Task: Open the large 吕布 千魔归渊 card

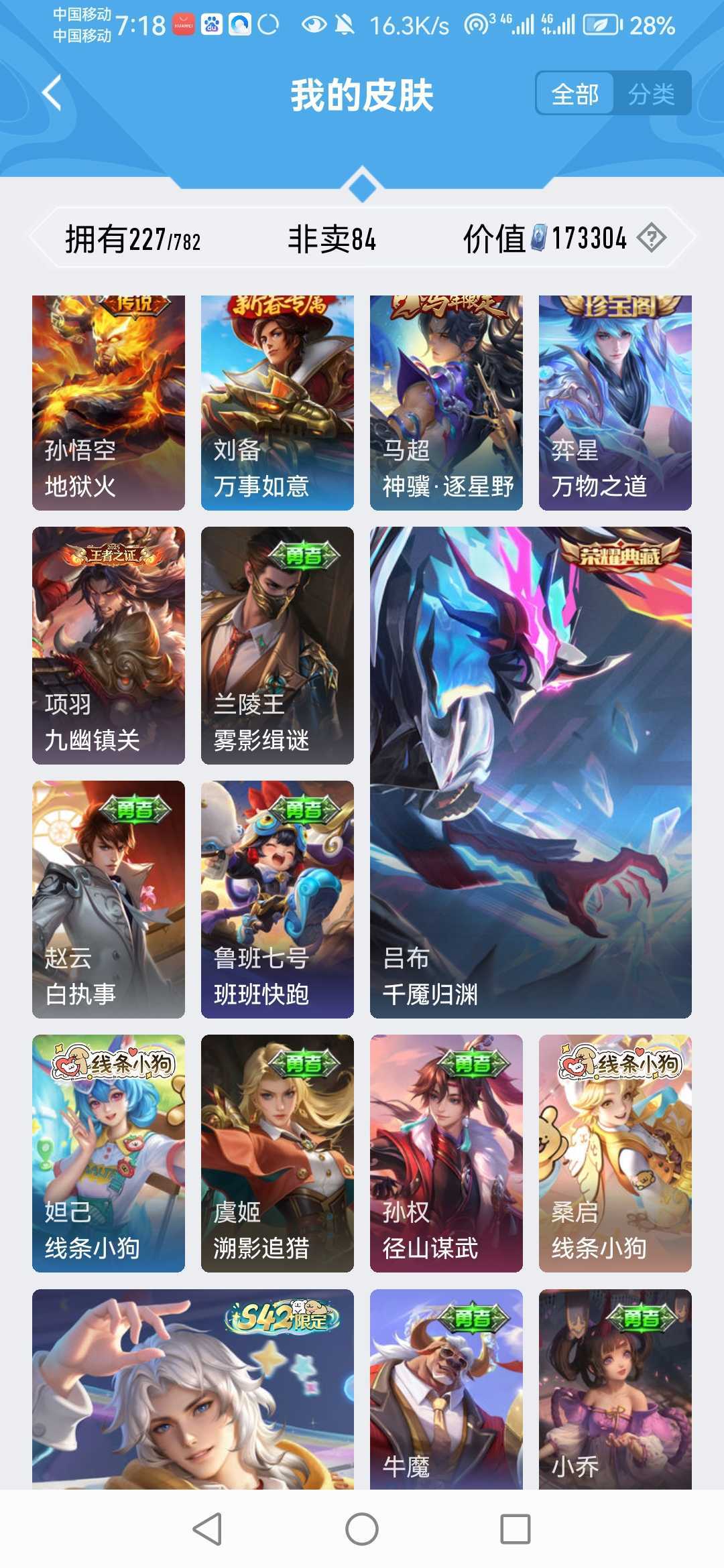Action: click(x=530, y=772)
